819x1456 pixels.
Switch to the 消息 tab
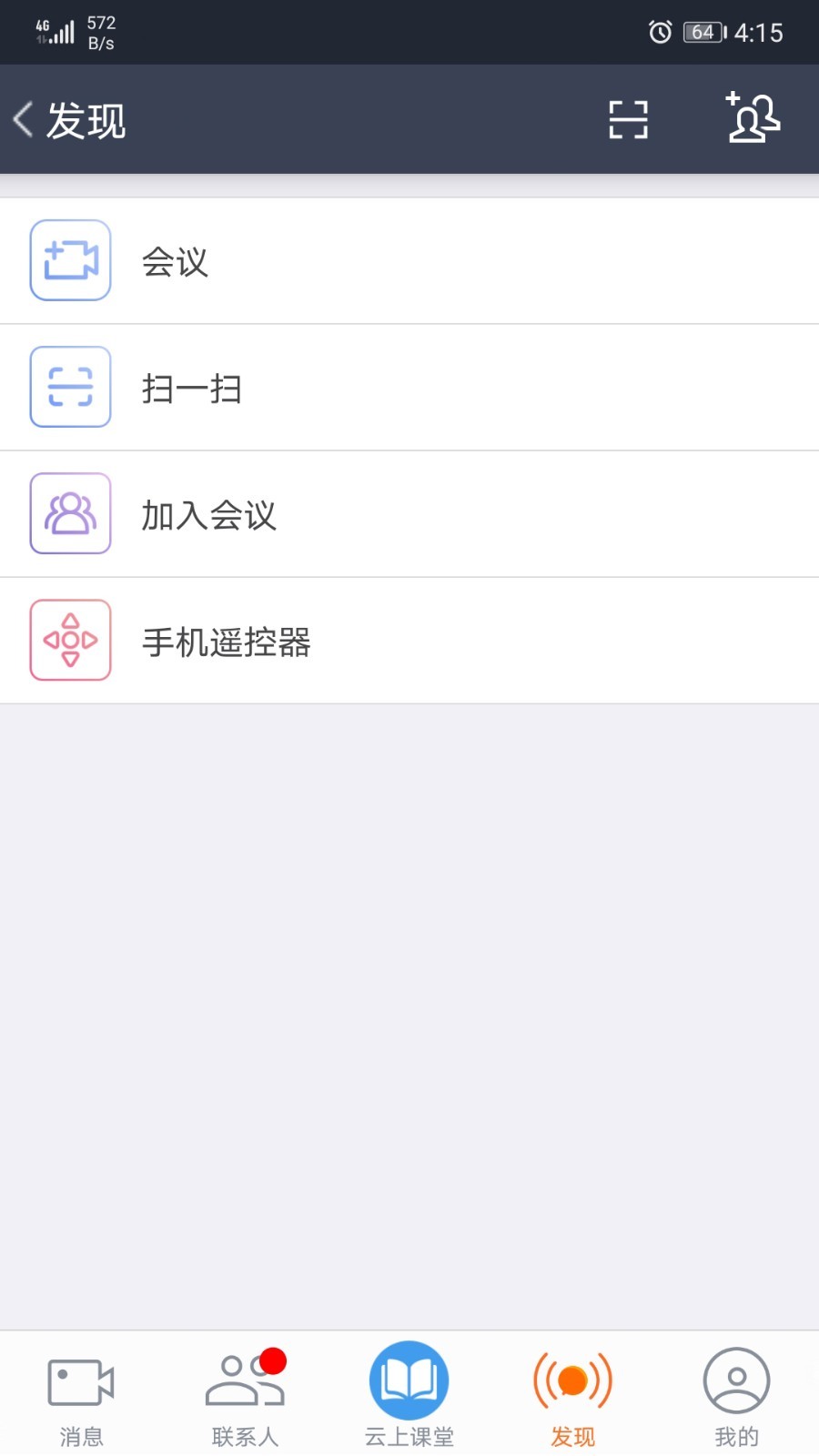[81, 1397]
